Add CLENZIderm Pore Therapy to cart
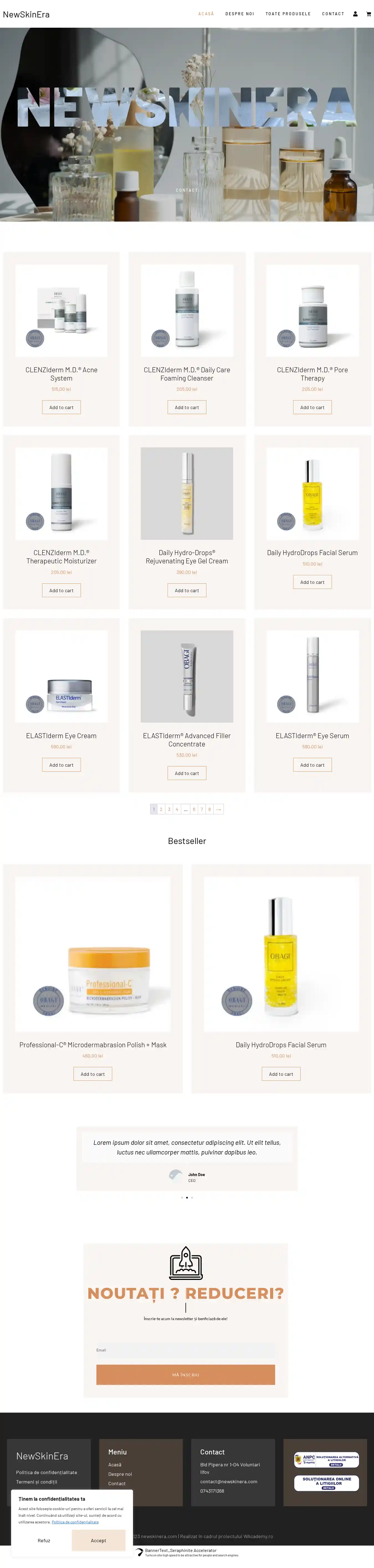The width and height of the screenshot is (374, 1568). point(312,407)
